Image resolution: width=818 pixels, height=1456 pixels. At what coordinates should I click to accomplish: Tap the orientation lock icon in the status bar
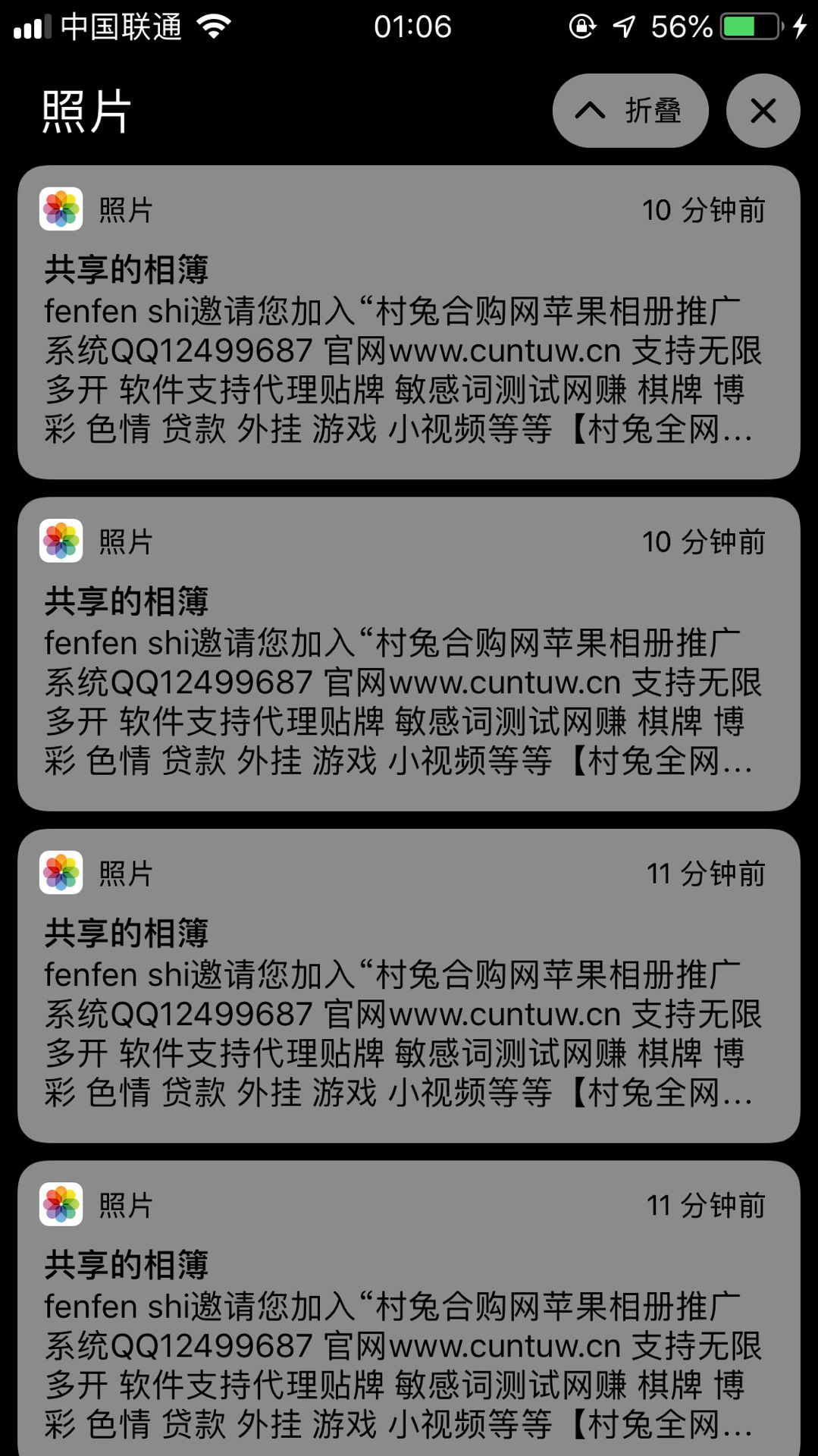pyautogui.click(x=580, y=25)
